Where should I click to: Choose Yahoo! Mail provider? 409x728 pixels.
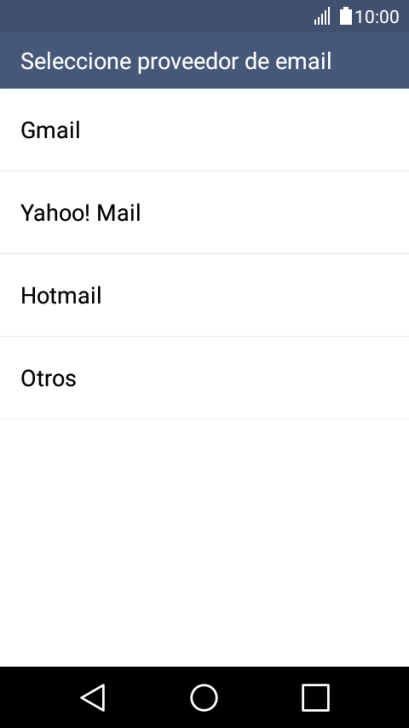coord(204,212)
